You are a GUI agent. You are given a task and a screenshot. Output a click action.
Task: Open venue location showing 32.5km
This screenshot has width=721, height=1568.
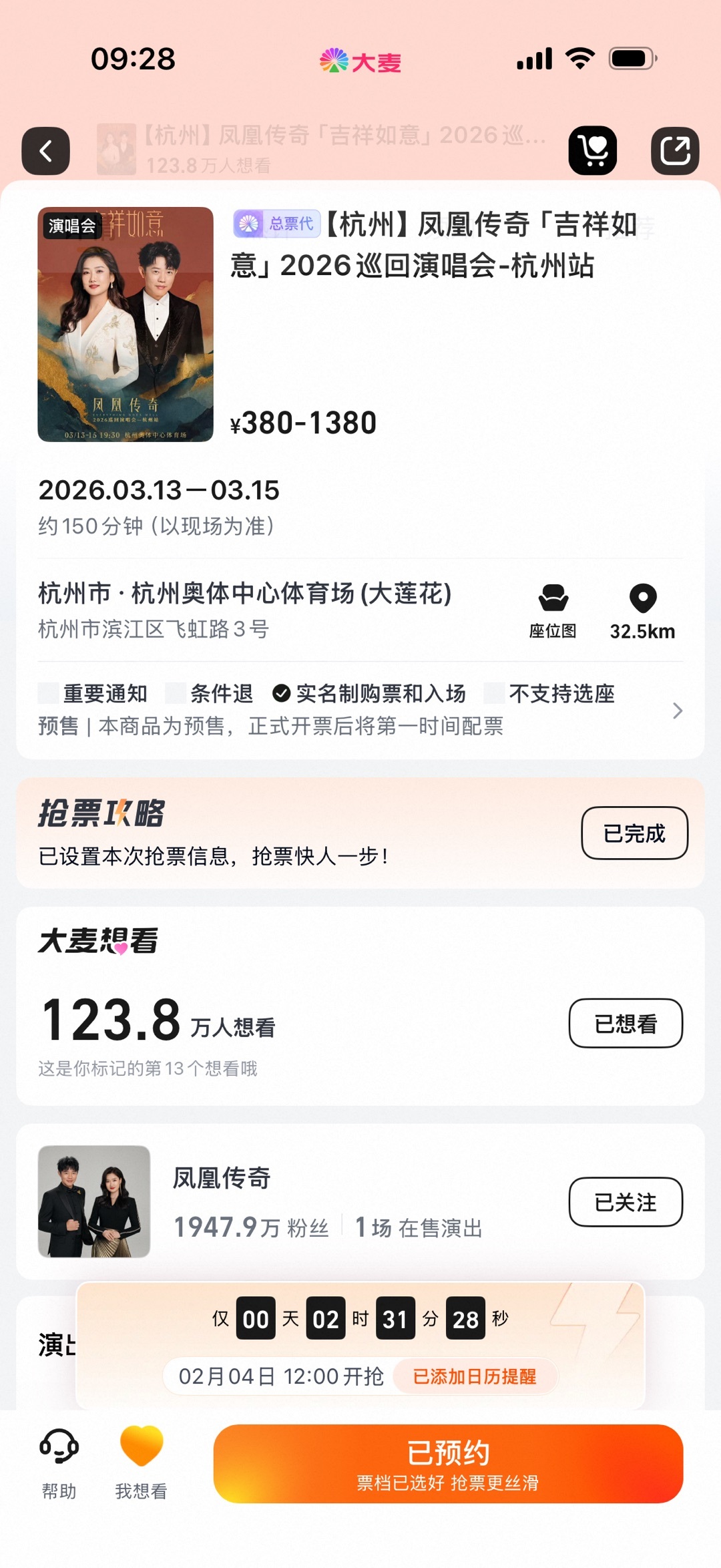[x=642, y=610]
